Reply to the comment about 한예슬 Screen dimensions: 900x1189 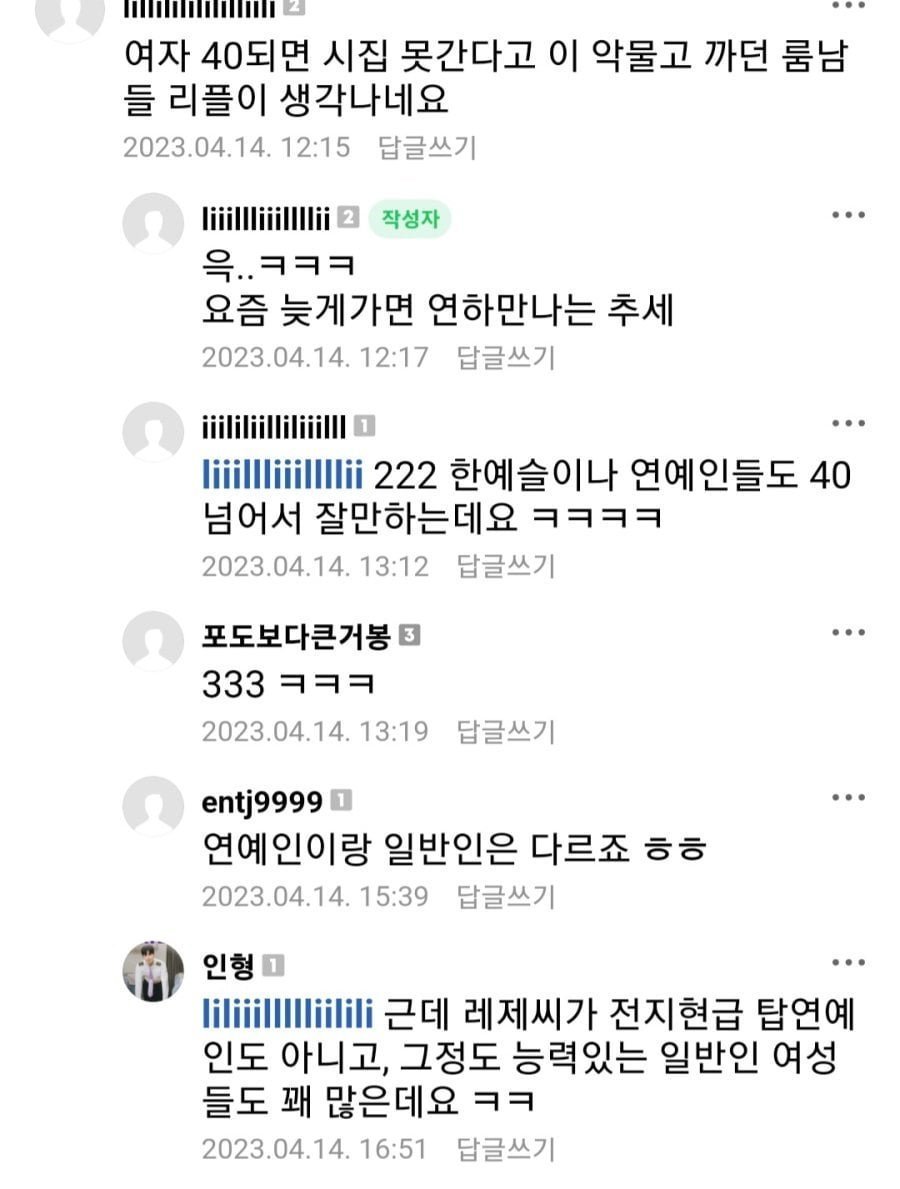[505, 567]
